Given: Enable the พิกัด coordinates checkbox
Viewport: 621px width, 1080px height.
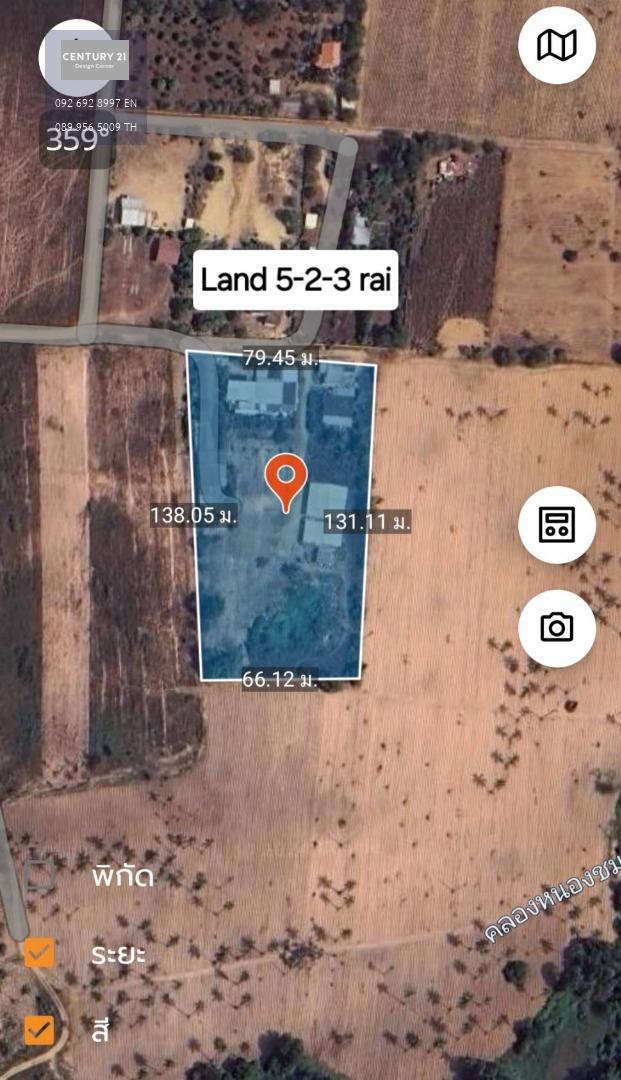Looking at the screenshot, I should [x=39, y=875].
